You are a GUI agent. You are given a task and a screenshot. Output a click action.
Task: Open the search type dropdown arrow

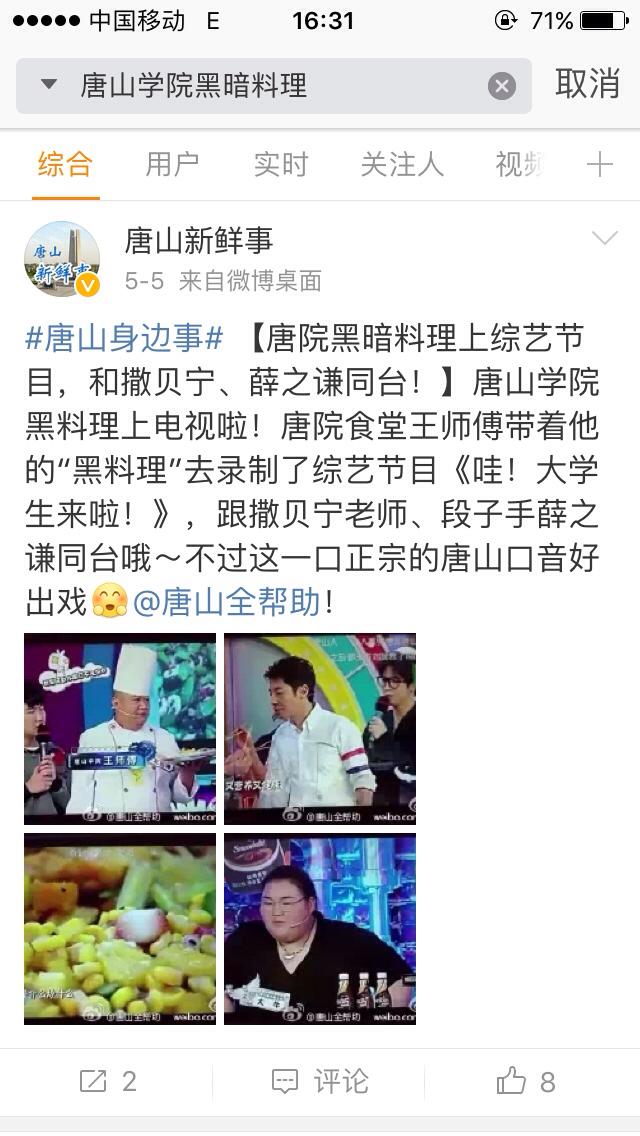click(48, 85)
